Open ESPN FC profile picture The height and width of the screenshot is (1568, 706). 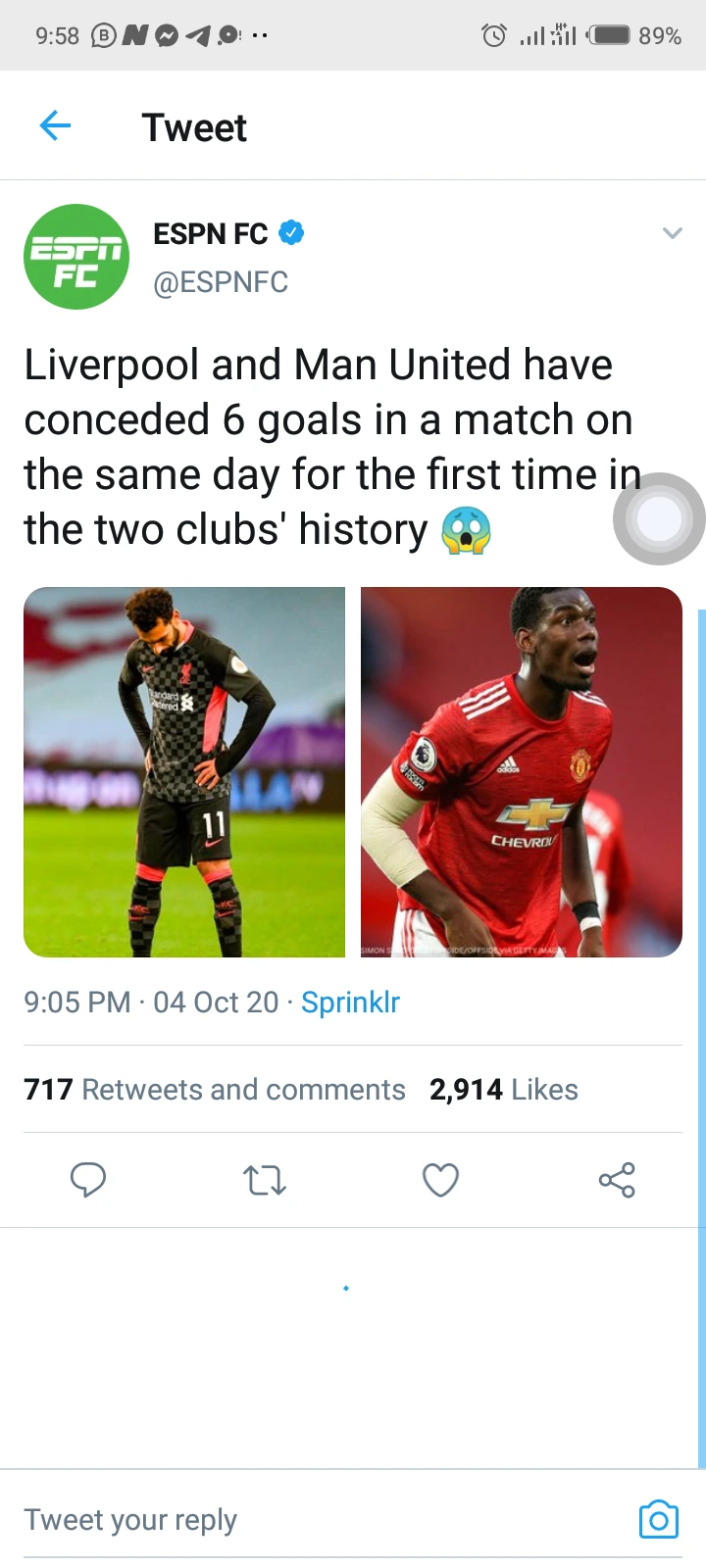[76, 257]
